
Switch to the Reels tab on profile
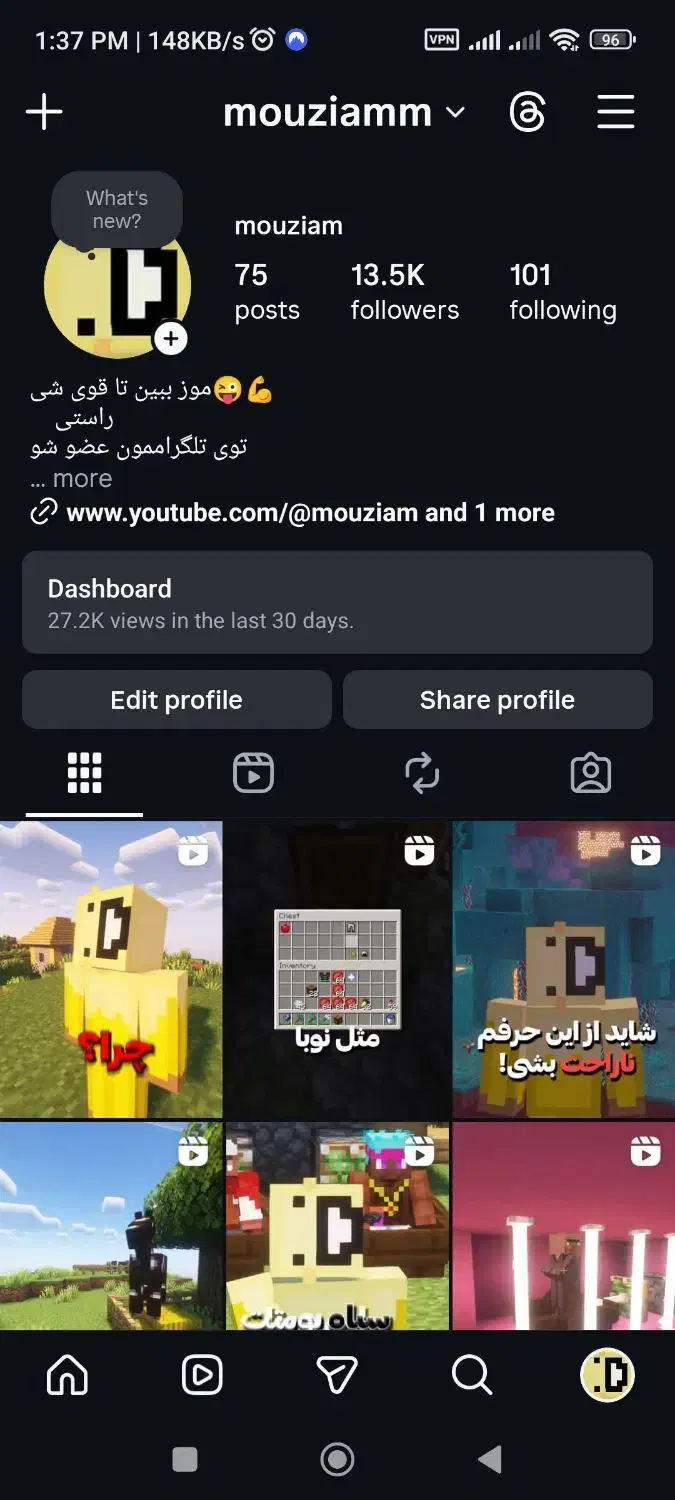253,773
